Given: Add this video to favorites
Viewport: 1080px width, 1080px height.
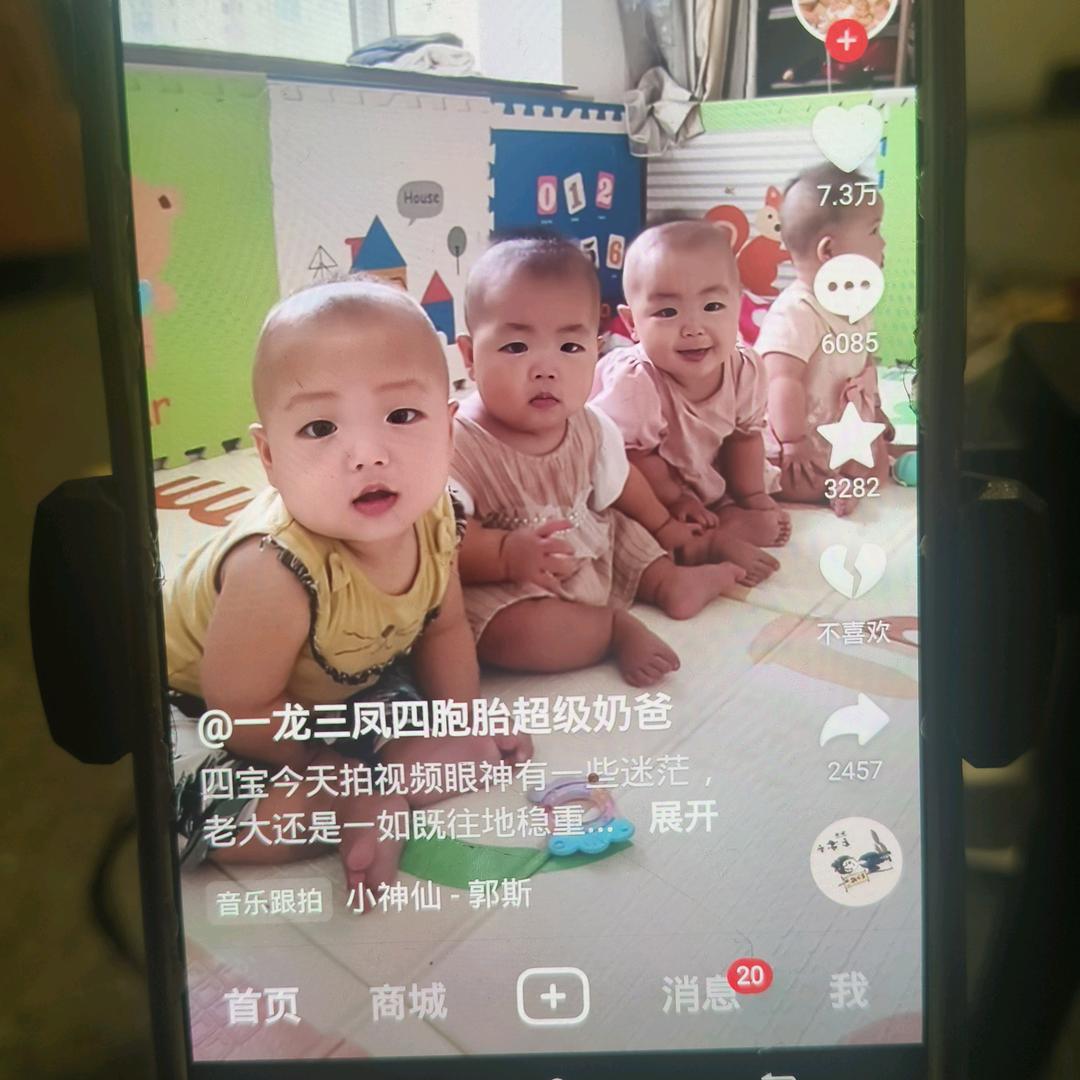Looking at the screenshot, I should [851, 436].
